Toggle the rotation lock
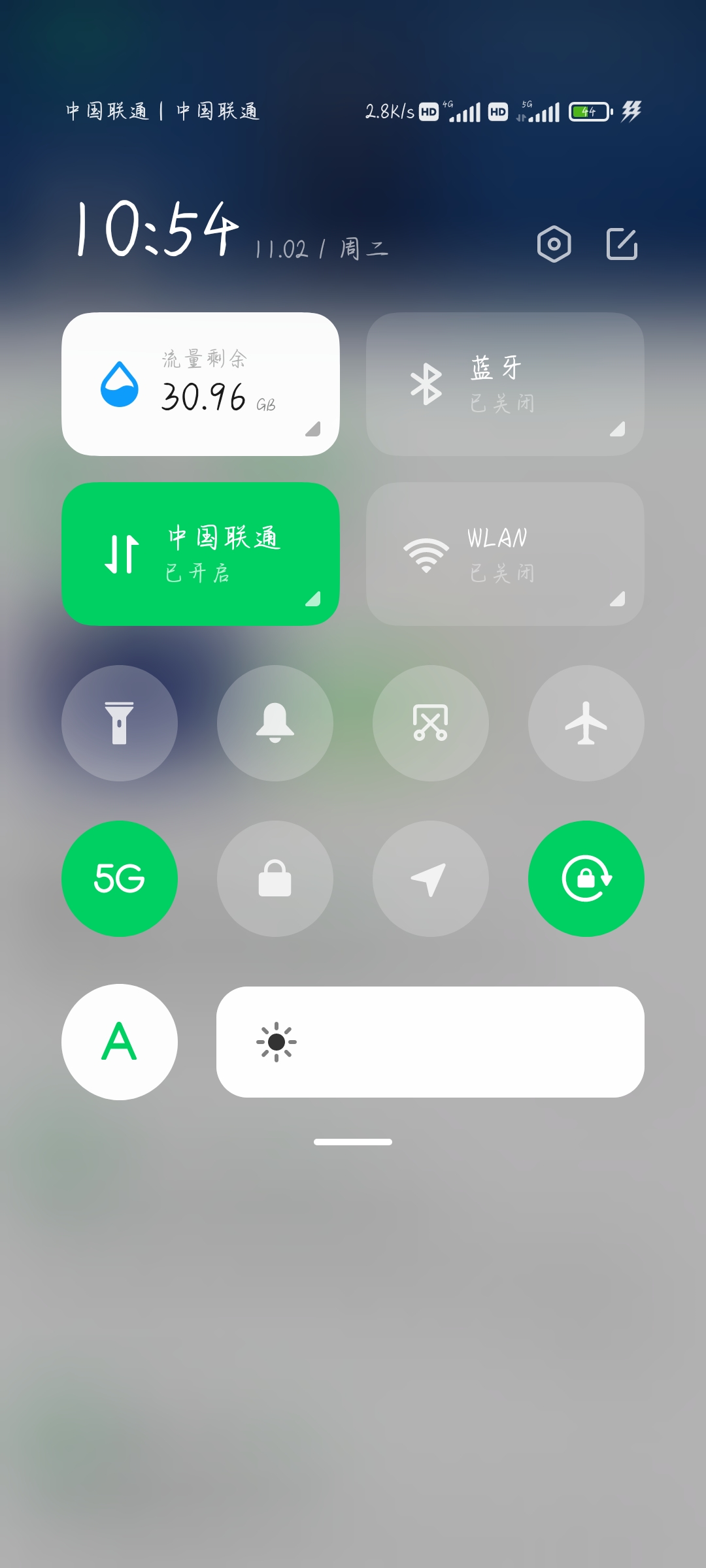 coord(586,879)
